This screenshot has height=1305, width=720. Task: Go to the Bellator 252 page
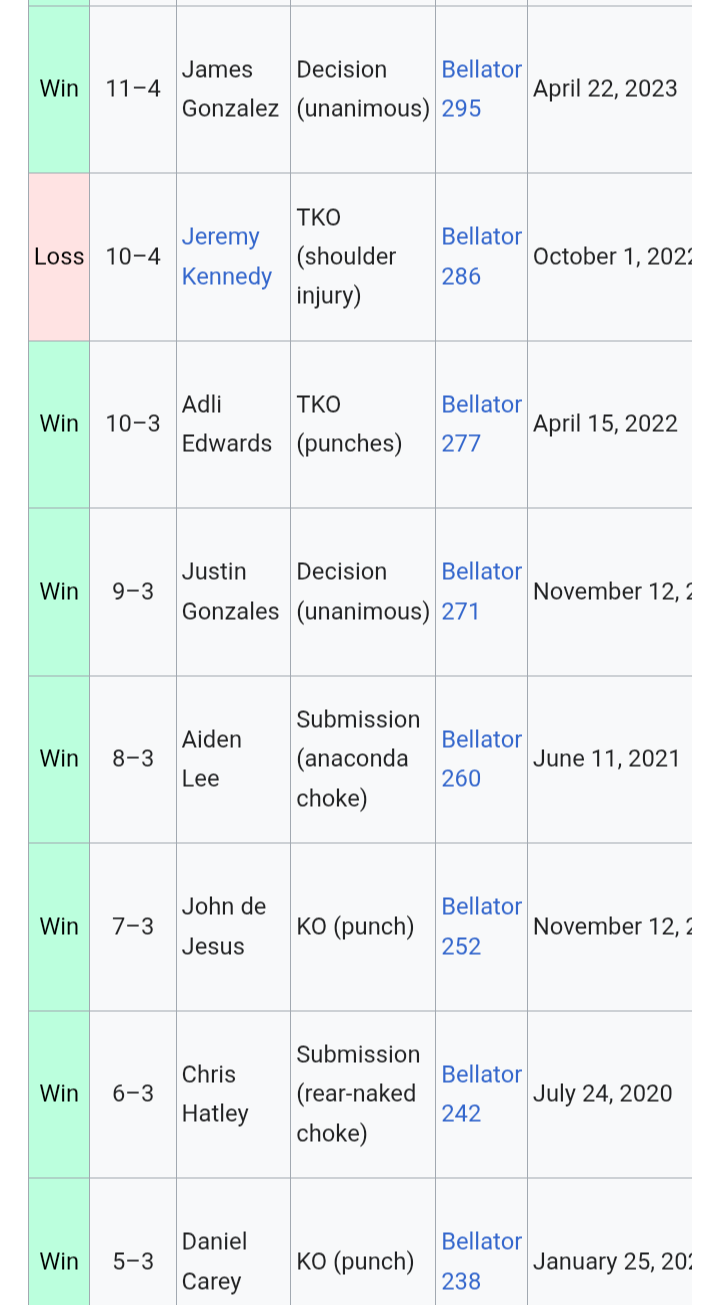[482, 926]
